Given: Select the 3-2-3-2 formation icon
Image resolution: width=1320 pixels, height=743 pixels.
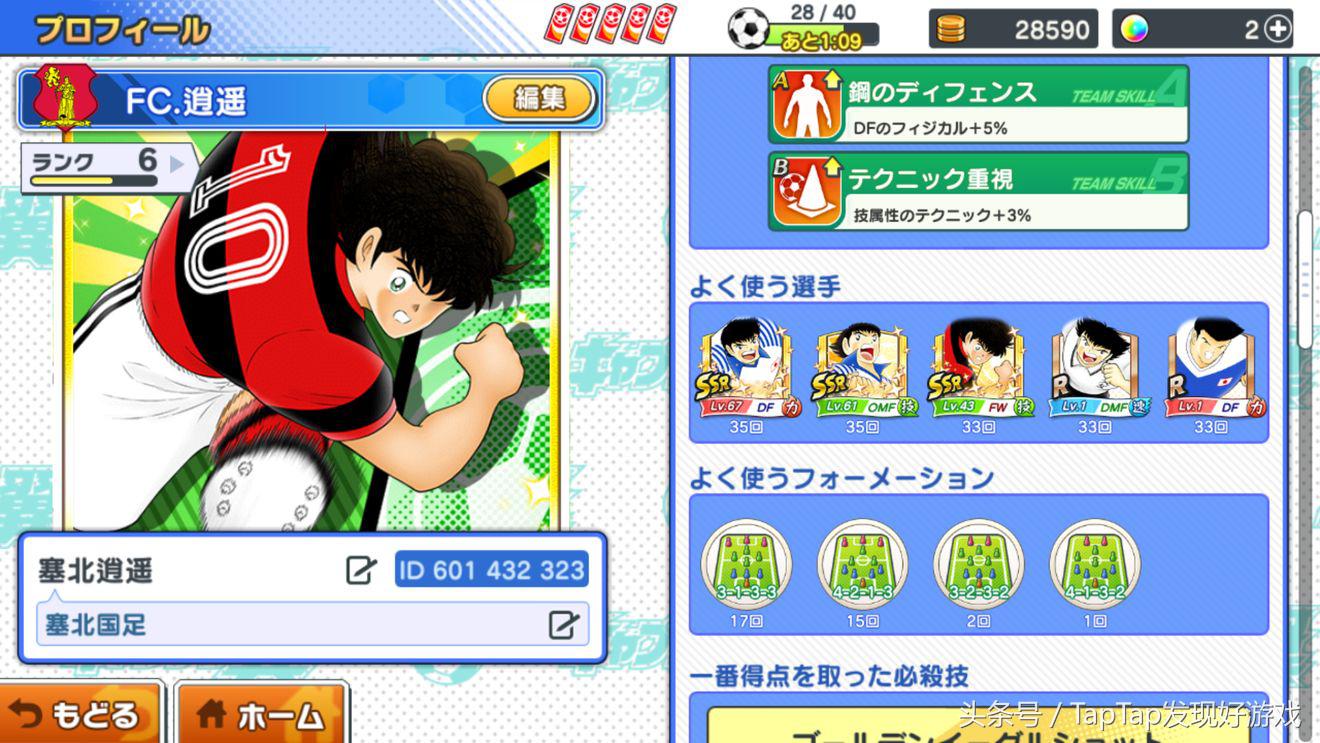Looking at the screenshot, I should click(x=978, y=565).
